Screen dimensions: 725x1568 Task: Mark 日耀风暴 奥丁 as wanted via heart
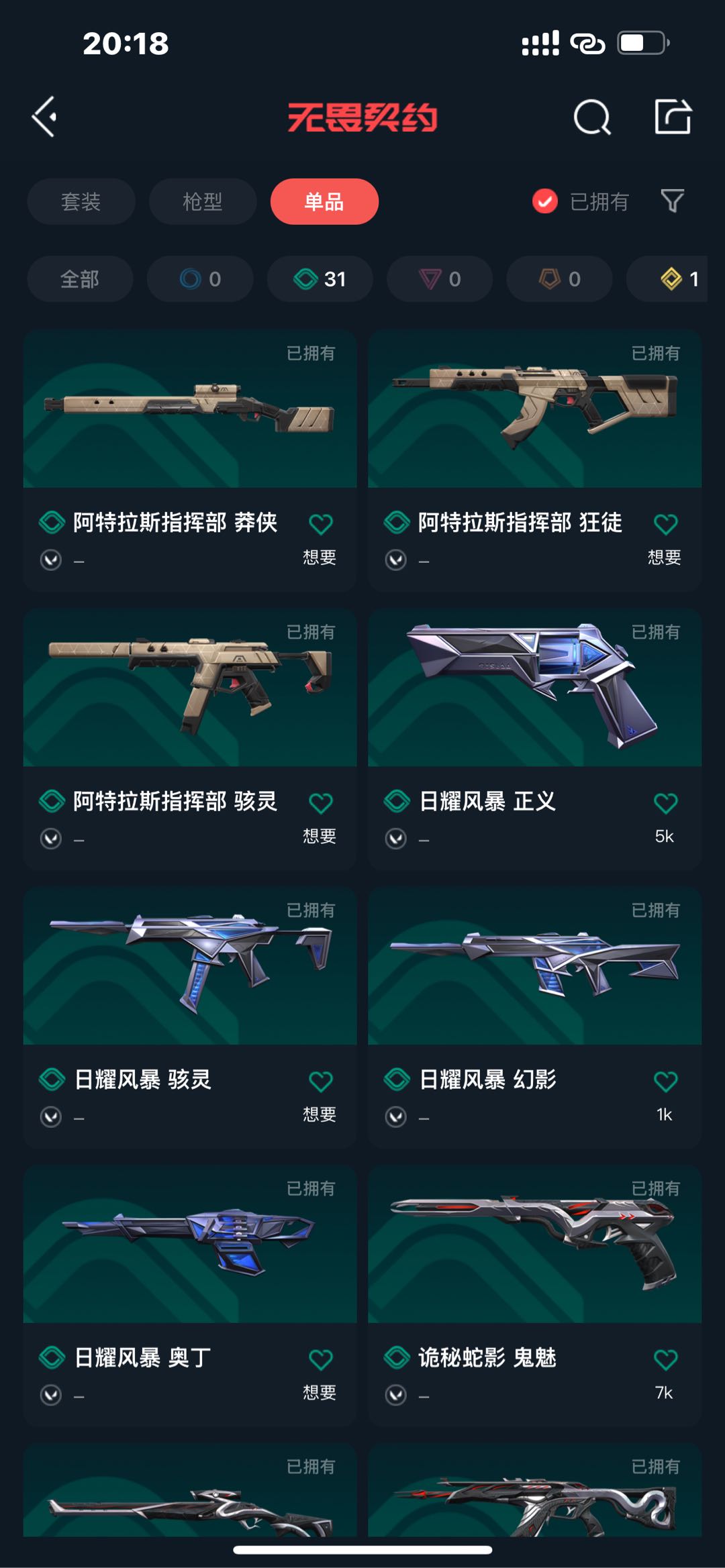click(320, 1360)
